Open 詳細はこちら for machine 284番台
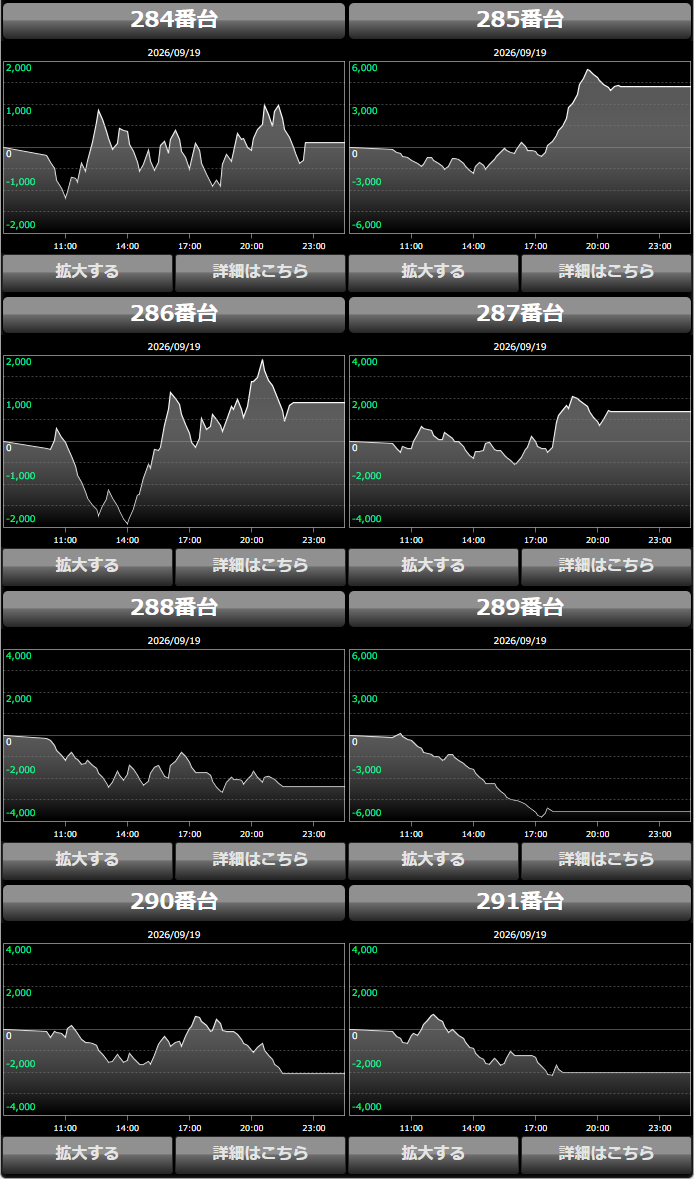Image resolution: width=694 pixels, height=1179 pixels. 260,273
